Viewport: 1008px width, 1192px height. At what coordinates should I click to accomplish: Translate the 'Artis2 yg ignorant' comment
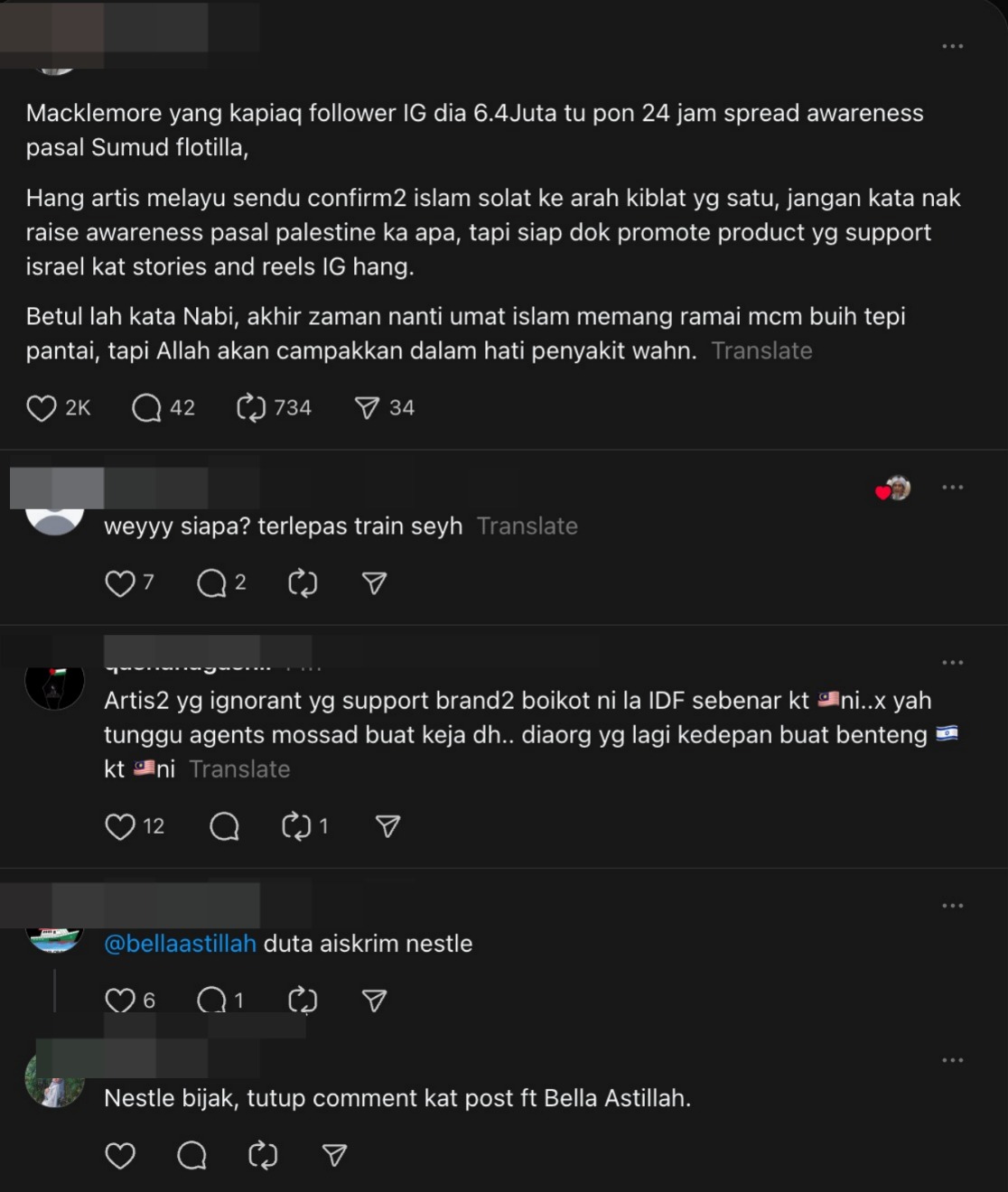pos(239,769)
